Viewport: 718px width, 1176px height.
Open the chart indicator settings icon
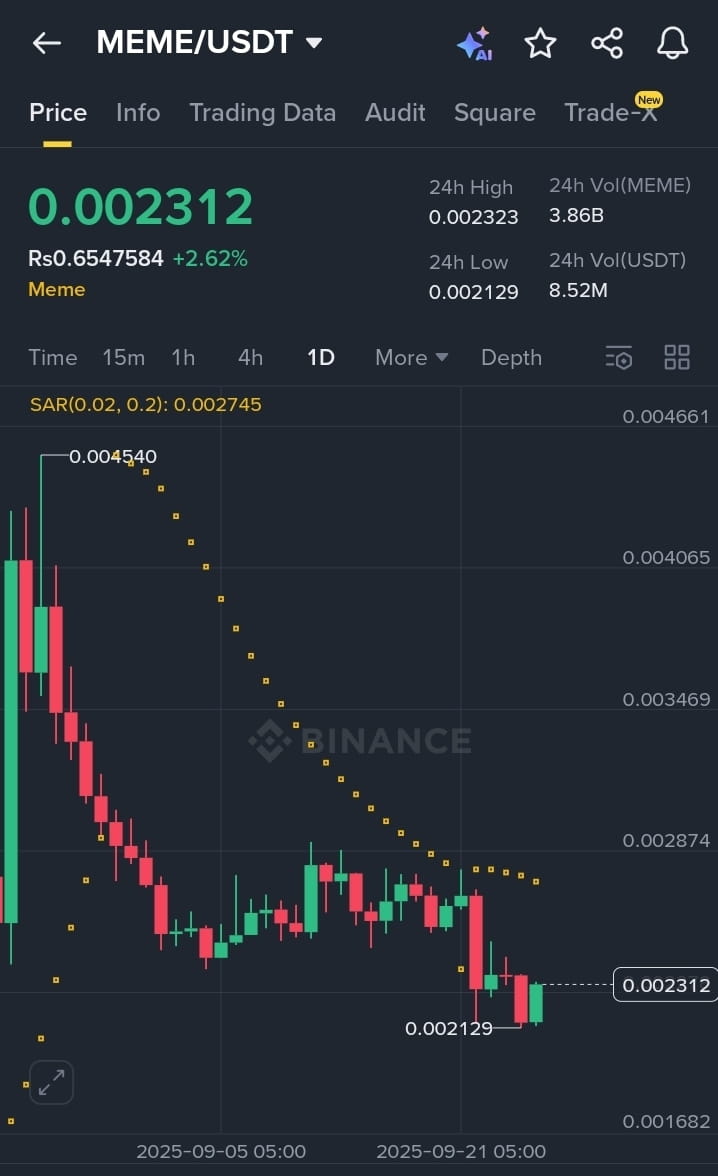click(619, 358)
